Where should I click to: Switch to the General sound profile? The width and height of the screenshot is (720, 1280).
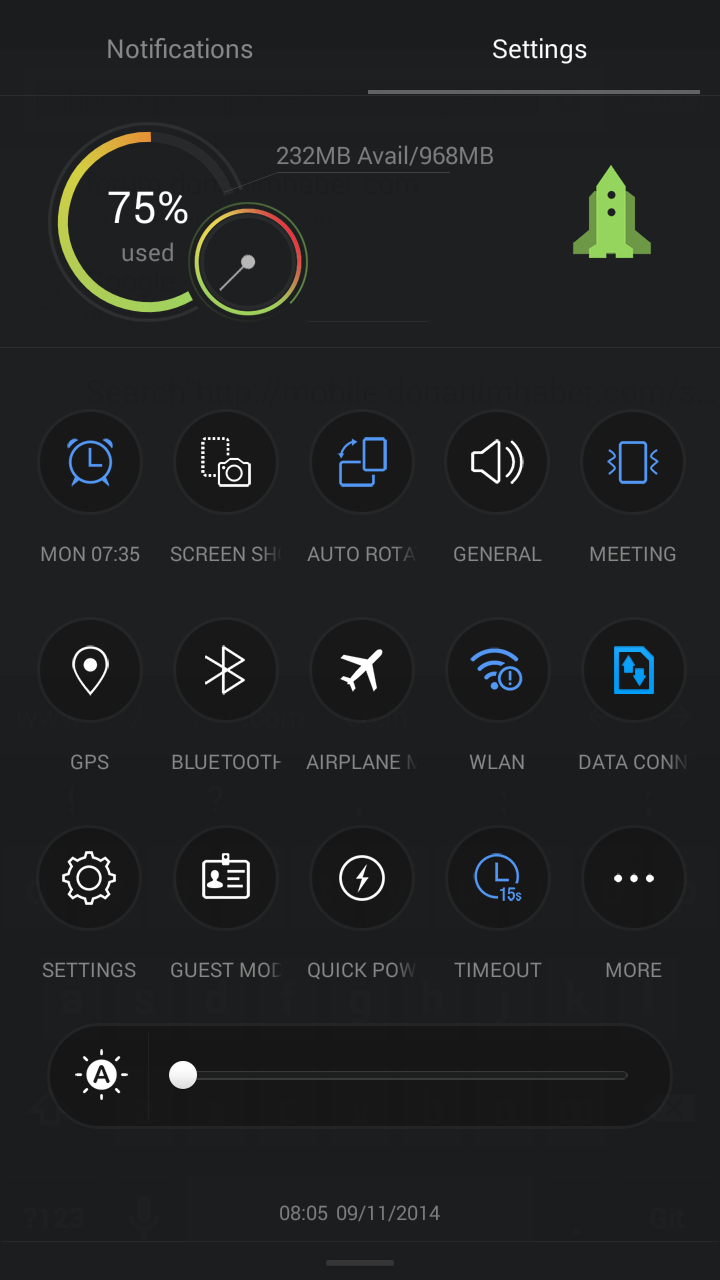click(x=497, y=462)
